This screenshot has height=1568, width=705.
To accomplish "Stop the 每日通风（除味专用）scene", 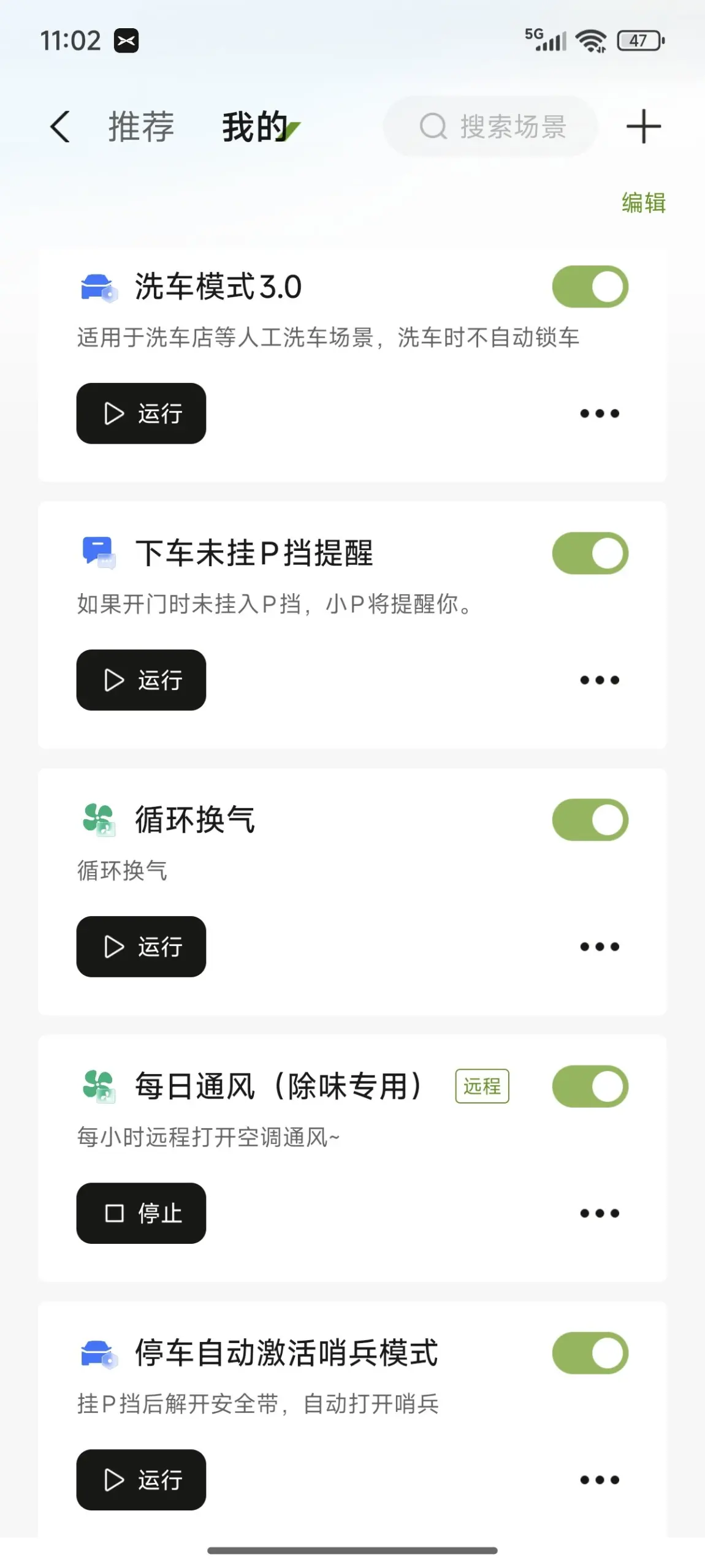I will pyautogui.click(x=141, y=1213).
